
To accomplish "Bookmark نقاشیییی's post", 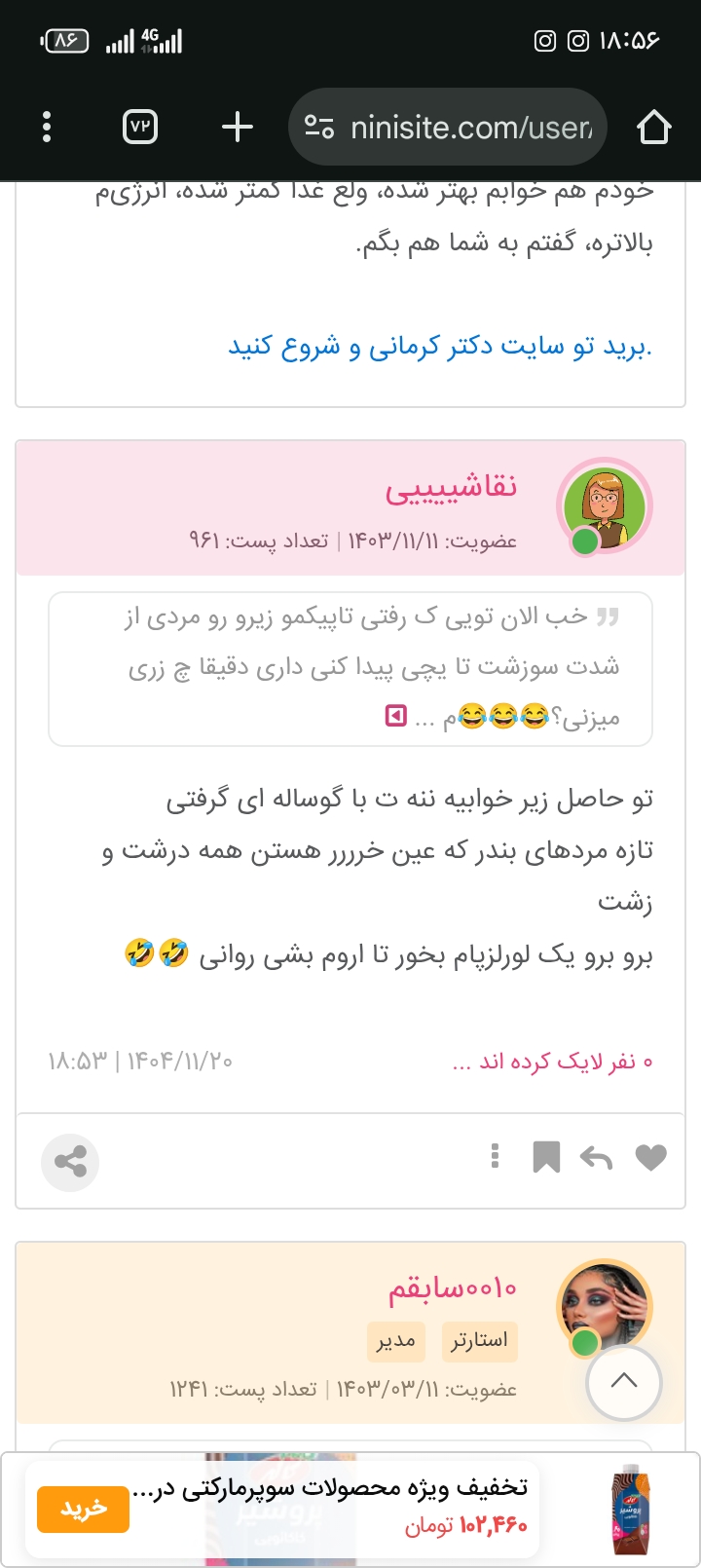I will [546, 1157].
